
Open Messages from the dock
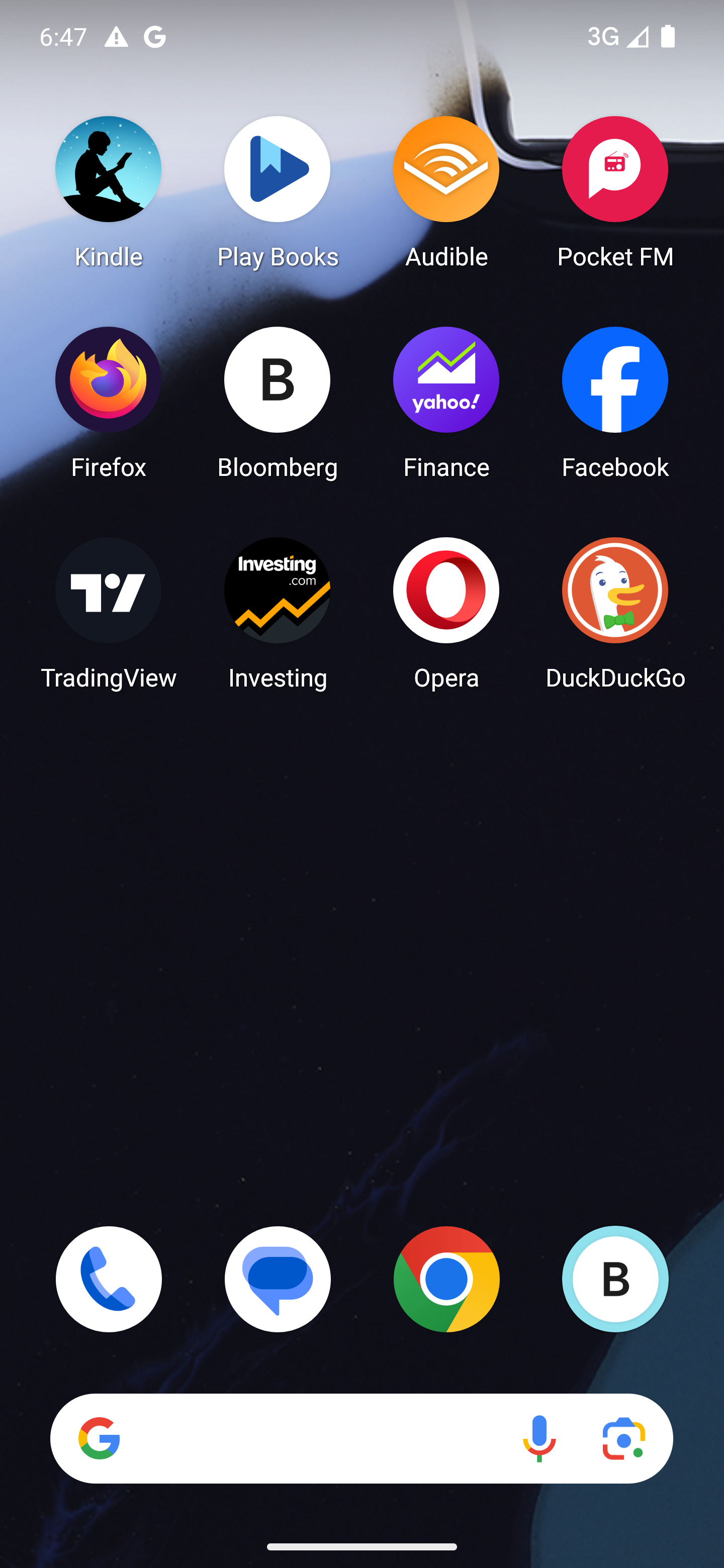[277, 1280]
